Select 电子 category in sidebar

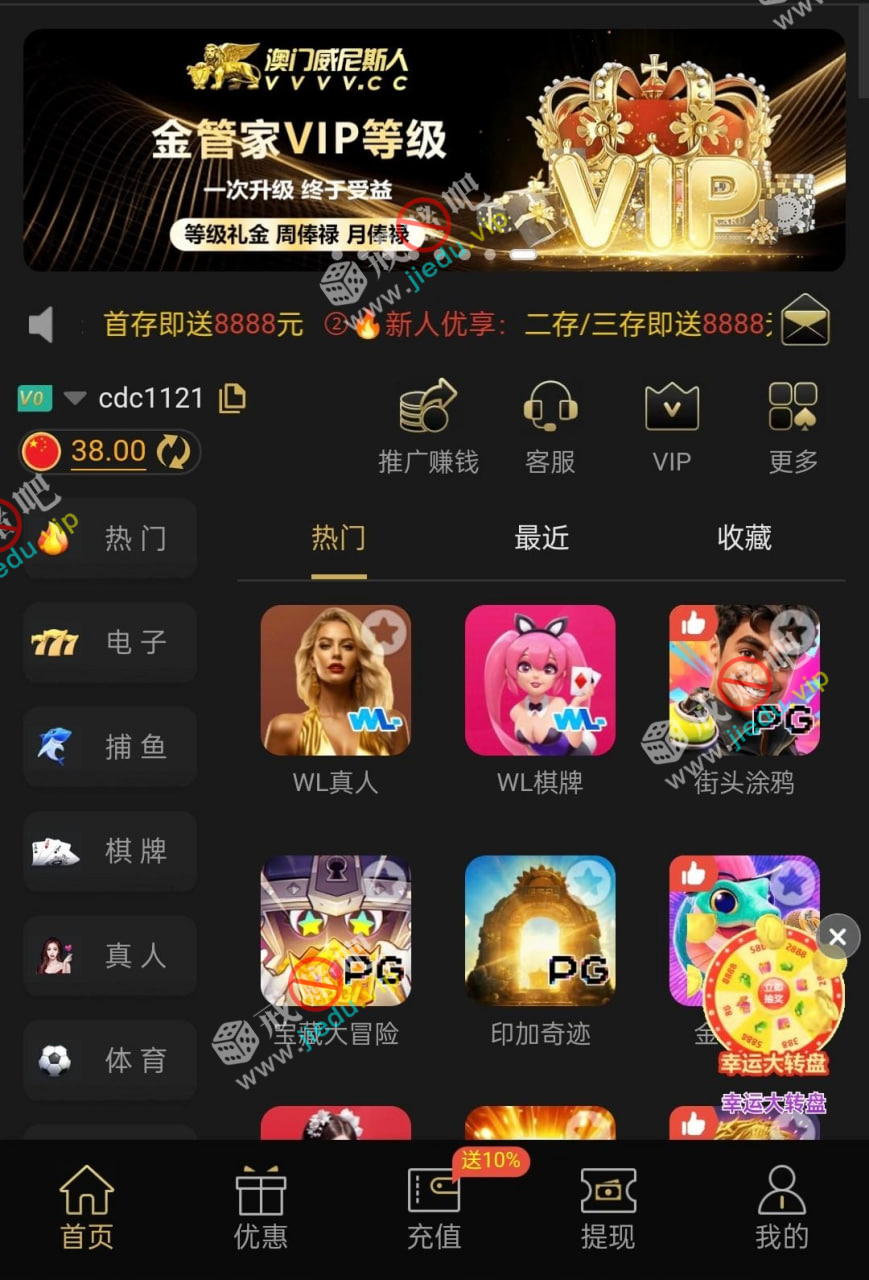pyautogui.click(x=110, y=642)
